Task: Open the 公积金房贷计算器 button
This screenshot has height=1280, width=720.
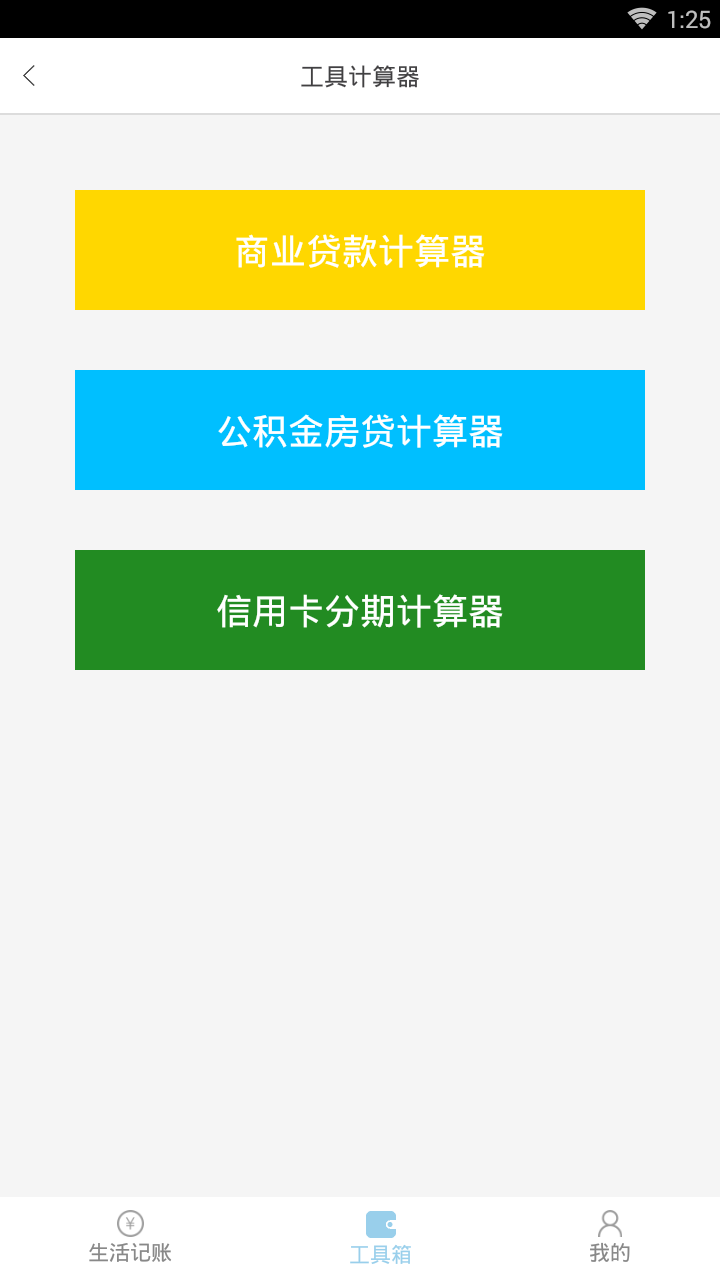Action: (360, 430)
